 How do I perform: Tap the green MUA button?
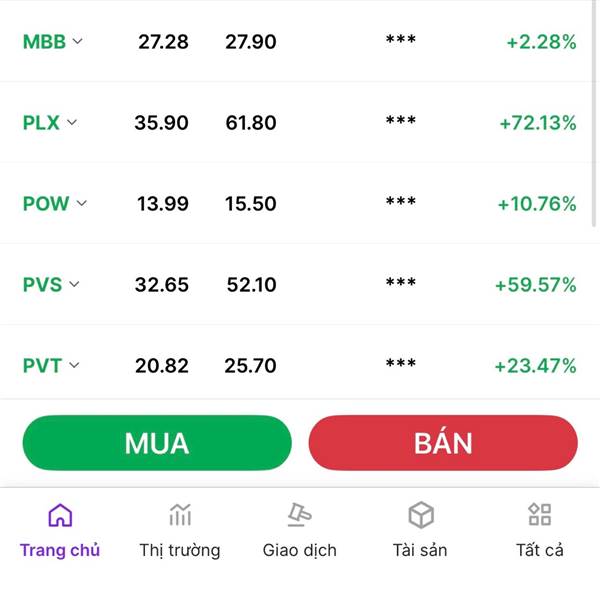click(157, 443)
